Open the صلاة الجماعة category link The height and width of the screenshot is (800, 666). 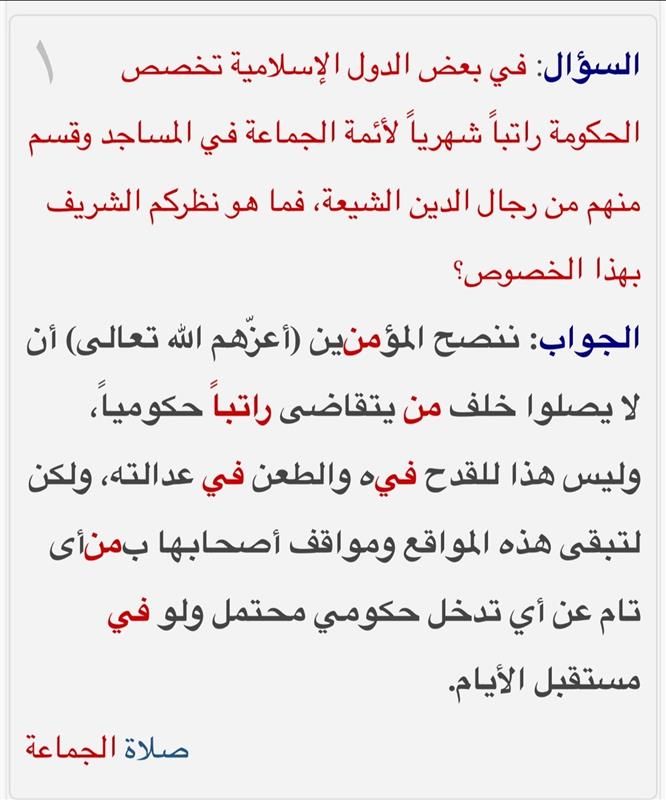[108, 746]
